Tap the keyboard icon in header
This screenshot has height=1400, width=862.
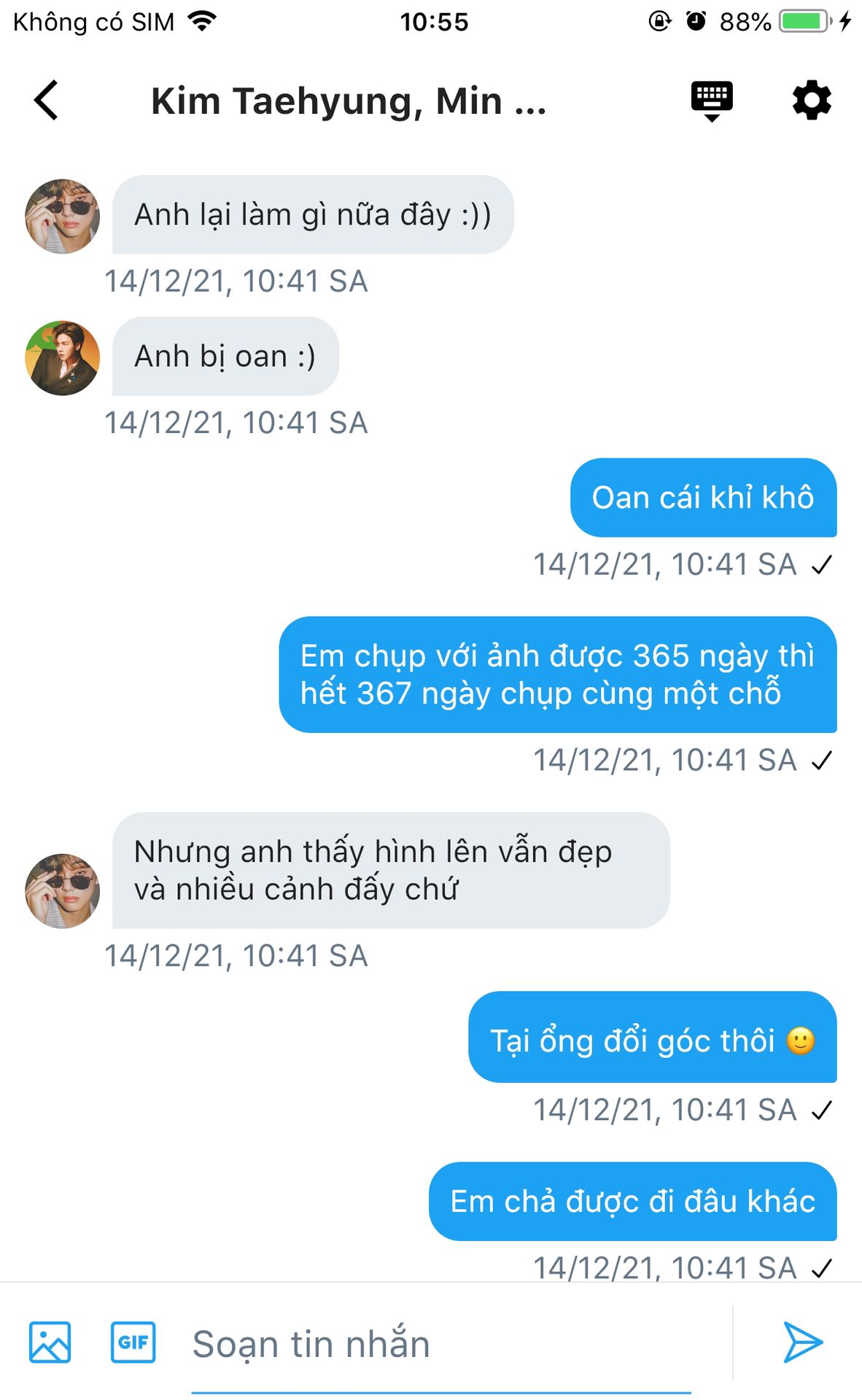click(x=712, y=101)
